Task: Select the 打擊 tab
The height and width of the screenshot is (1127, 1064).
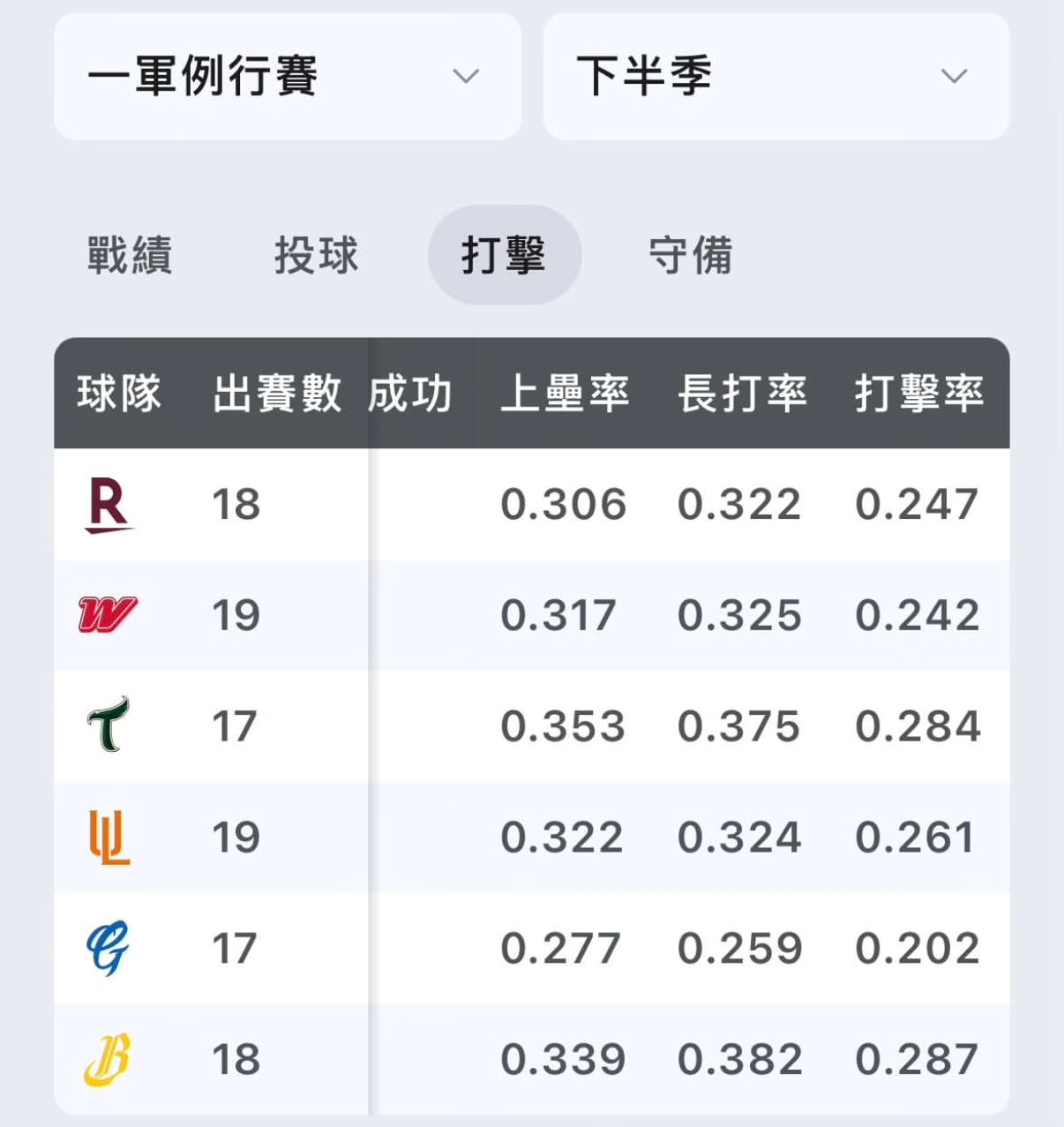Action: [505, 255]
